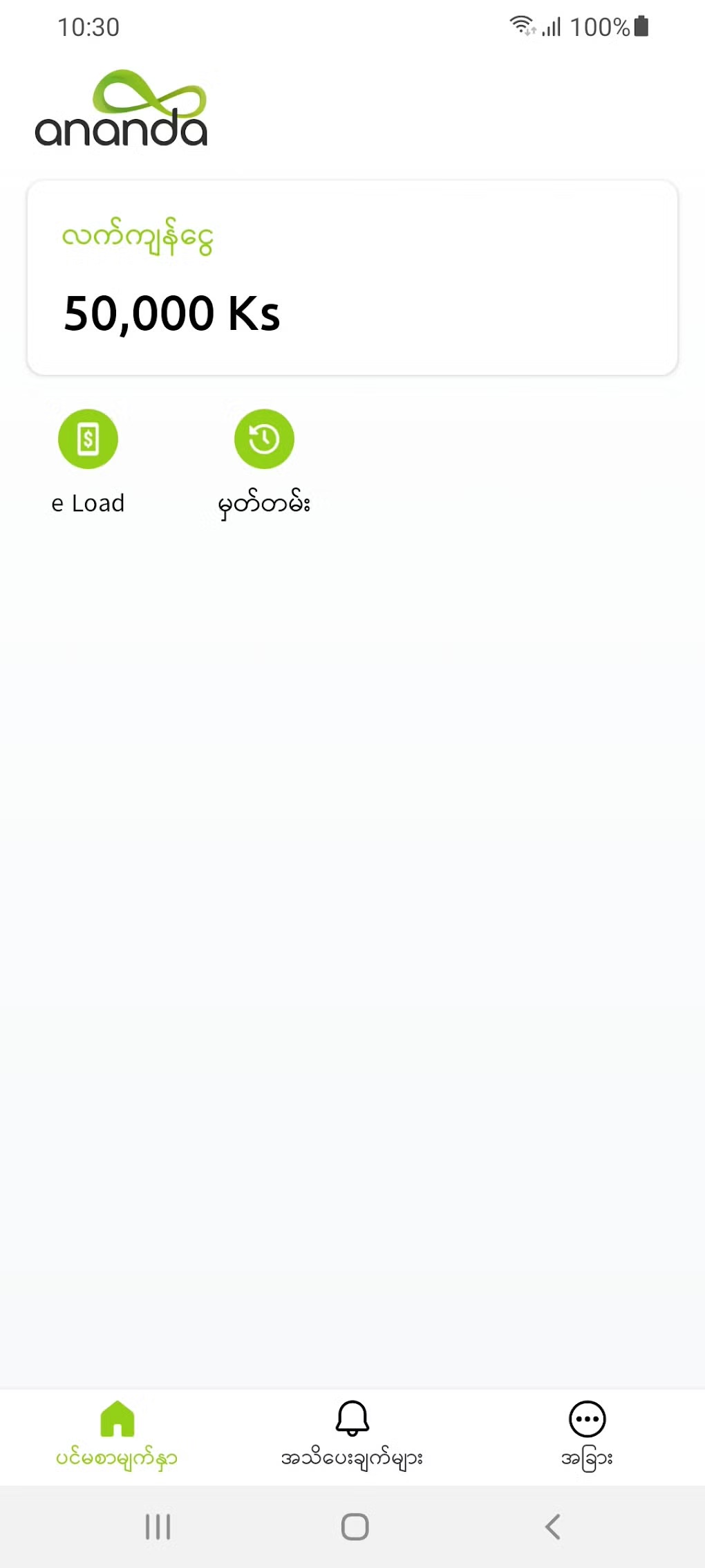Open the recent apps view
This screenshot has height=1568, width=705.
point(158,1527)
